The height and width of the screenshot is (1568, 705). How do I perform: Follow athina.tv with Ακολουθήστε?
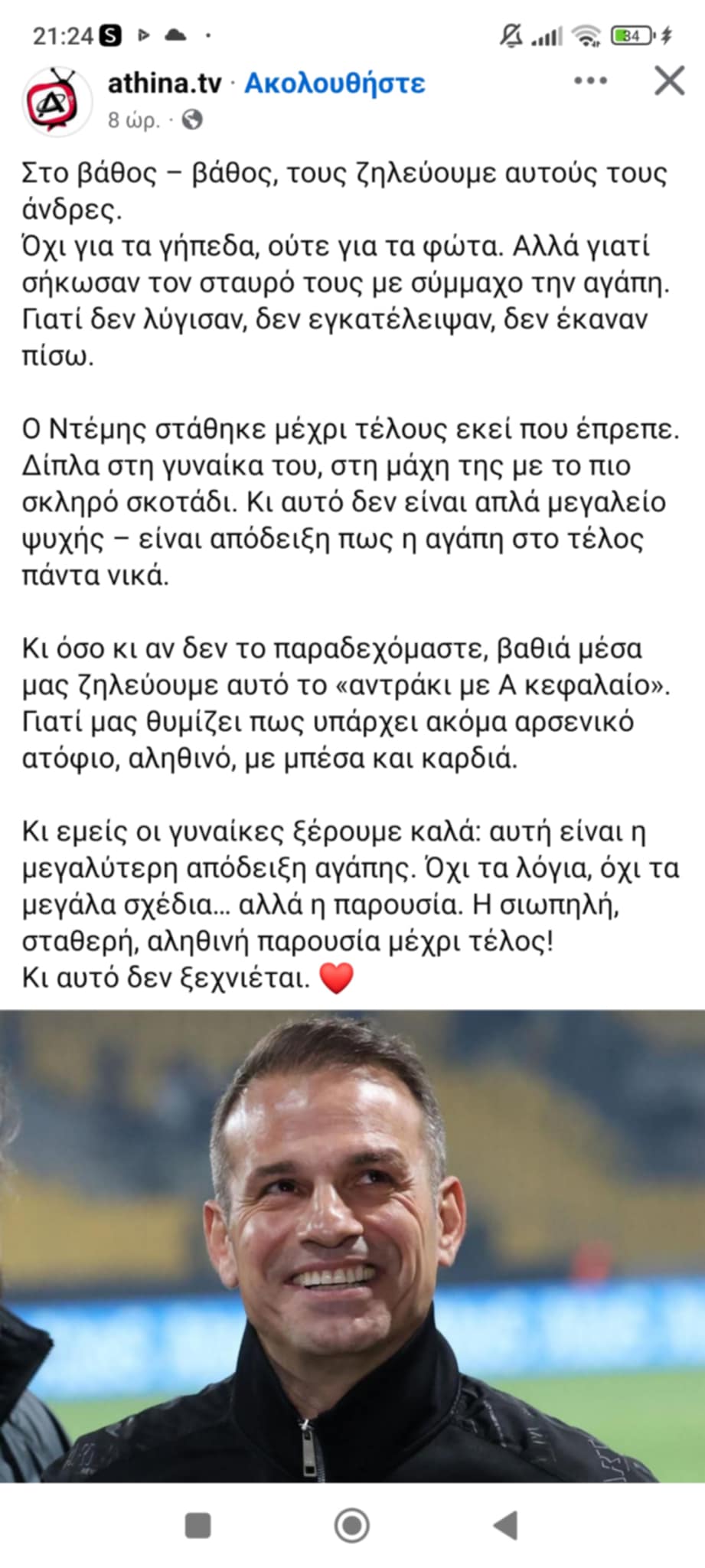click(335, 83)
